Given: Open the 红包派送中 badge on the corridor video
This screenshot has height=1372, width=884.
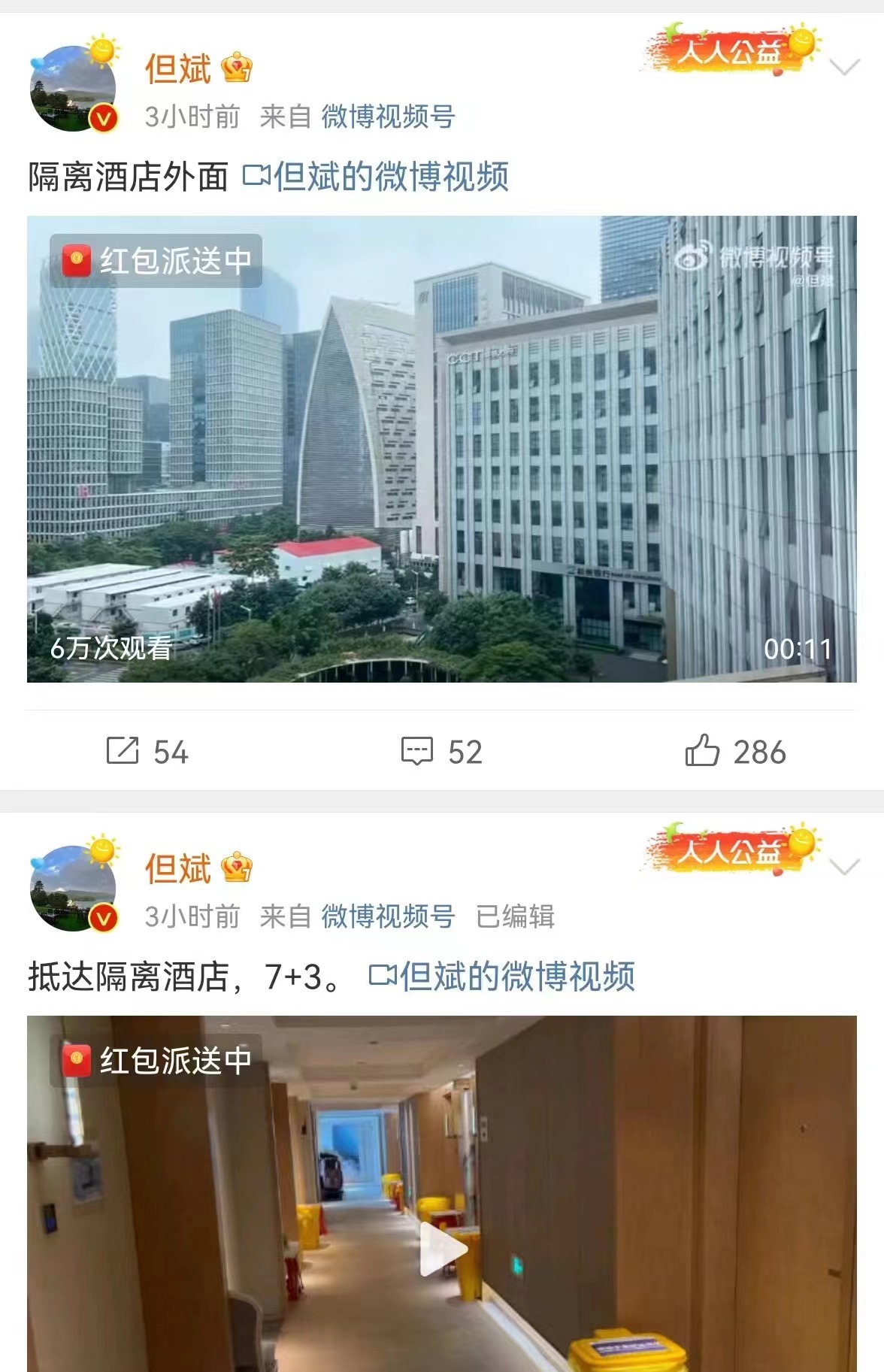Looking at the screenshot, I should click(x=156, y=1061).
